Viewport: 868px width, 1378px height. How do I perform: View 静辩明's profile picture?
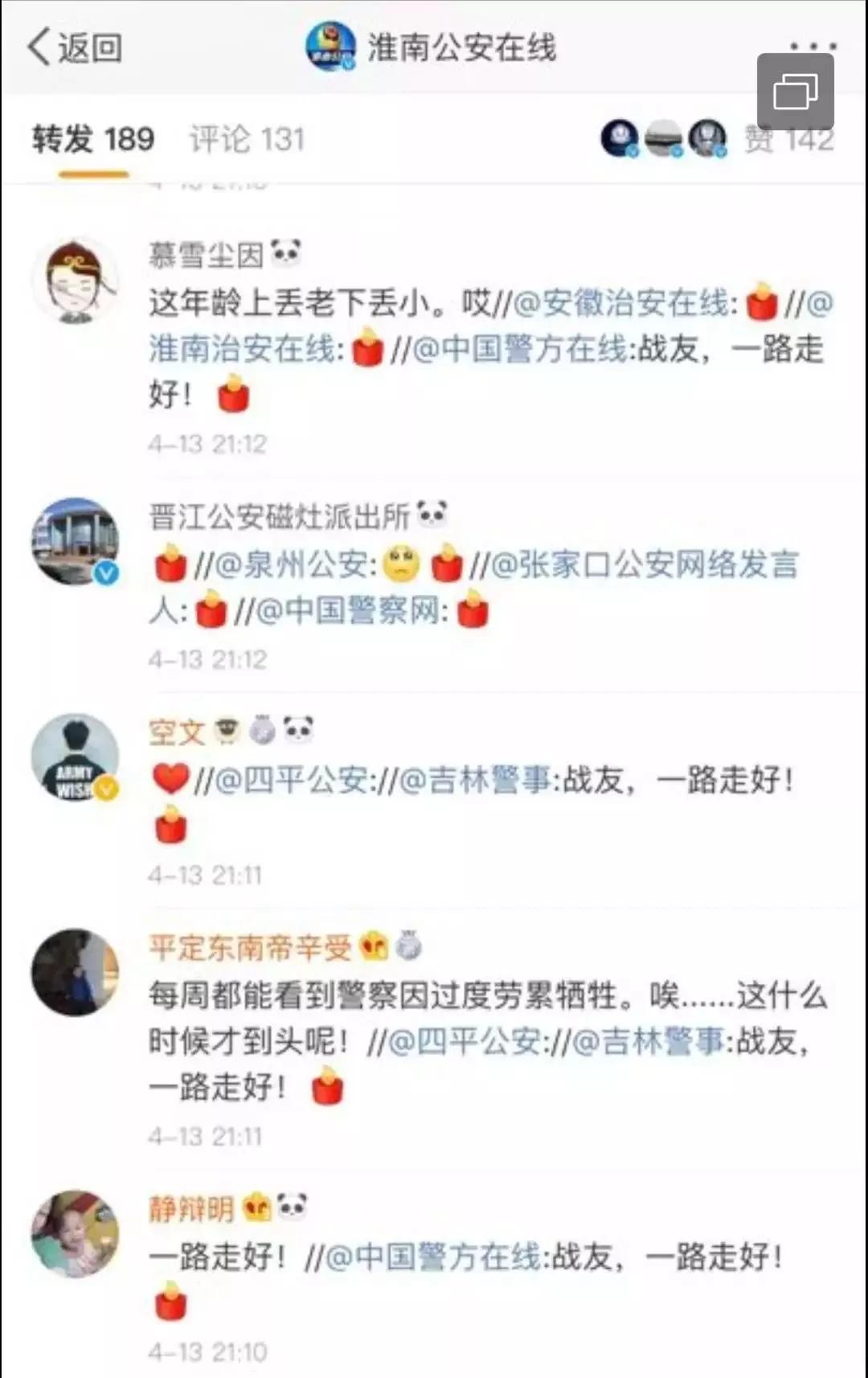click(76, 1234)
